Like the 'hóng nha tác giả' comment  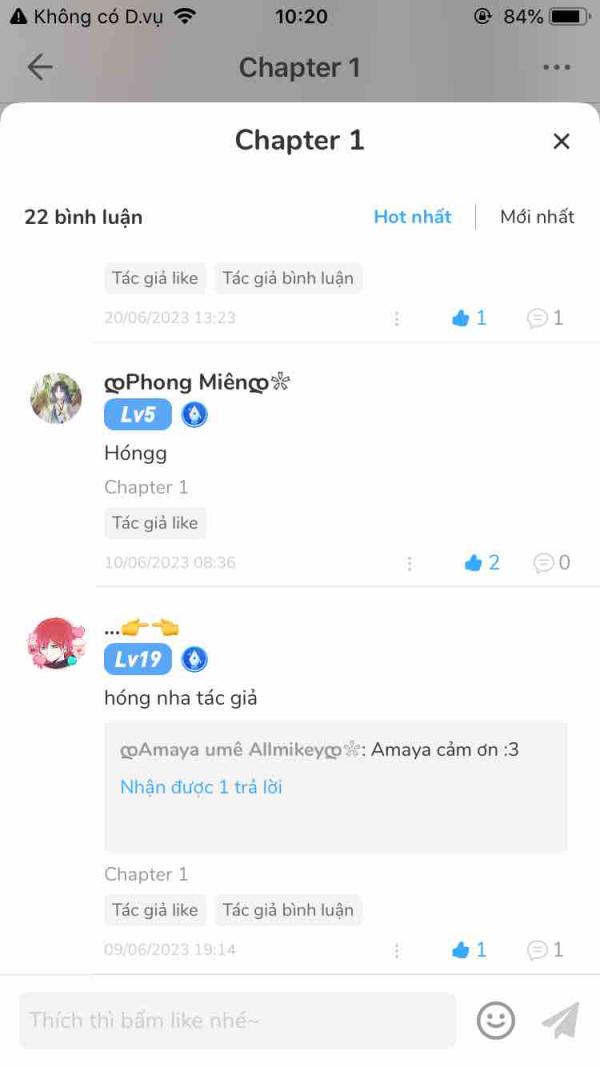(x=469, y=950)
